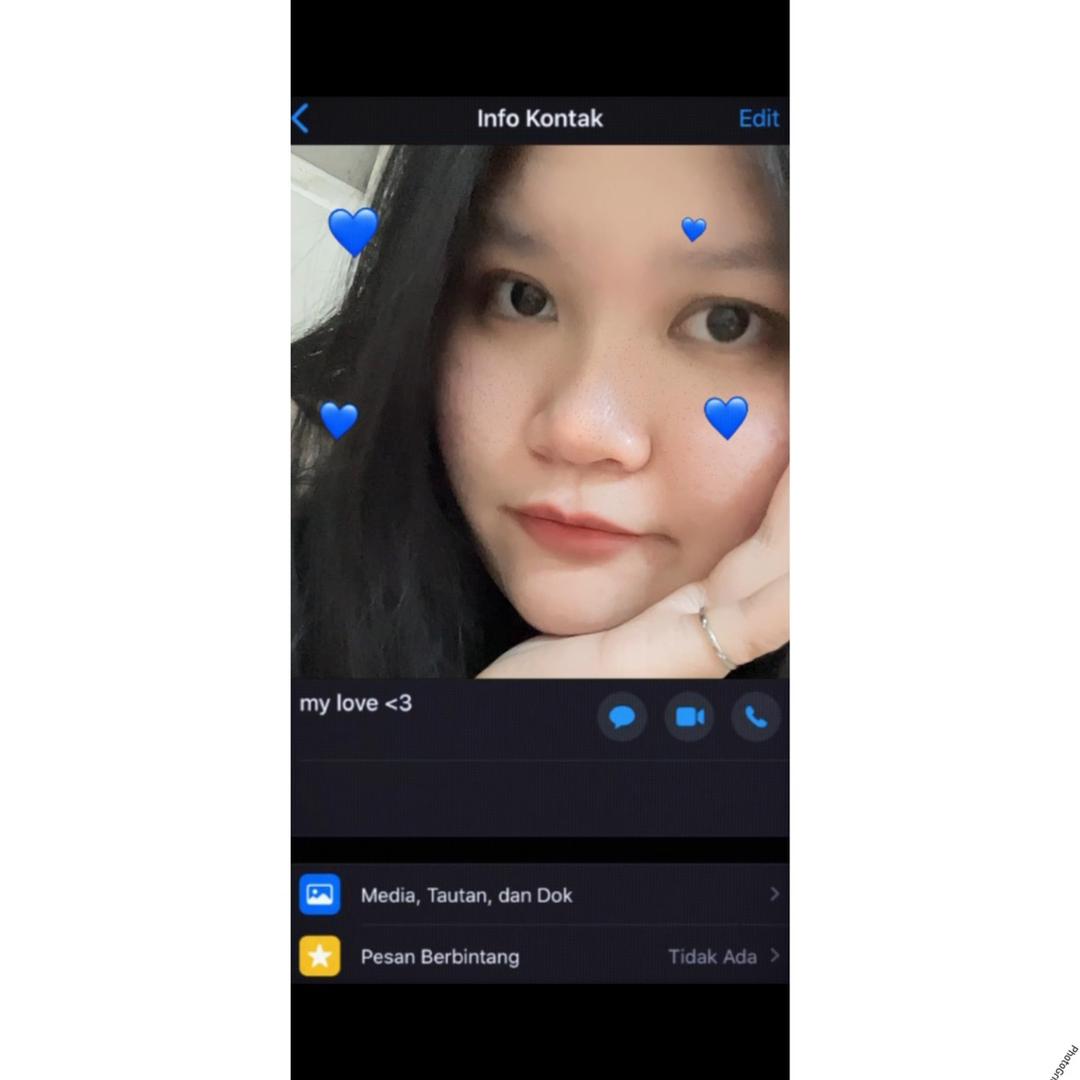The width and height of the screenshot is (1080, 1080).
Task: Message the contact with the chat icon
Action: click(x=622, y=717)
